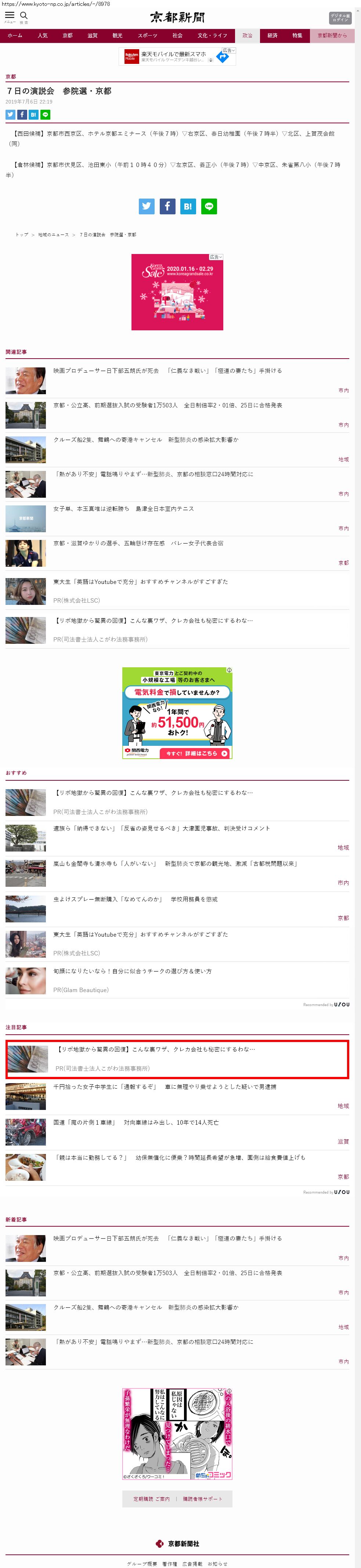361x1568 pixels.
Task: Tap the 関西電力 electricity ad banner
Action: tap(177, 713)
